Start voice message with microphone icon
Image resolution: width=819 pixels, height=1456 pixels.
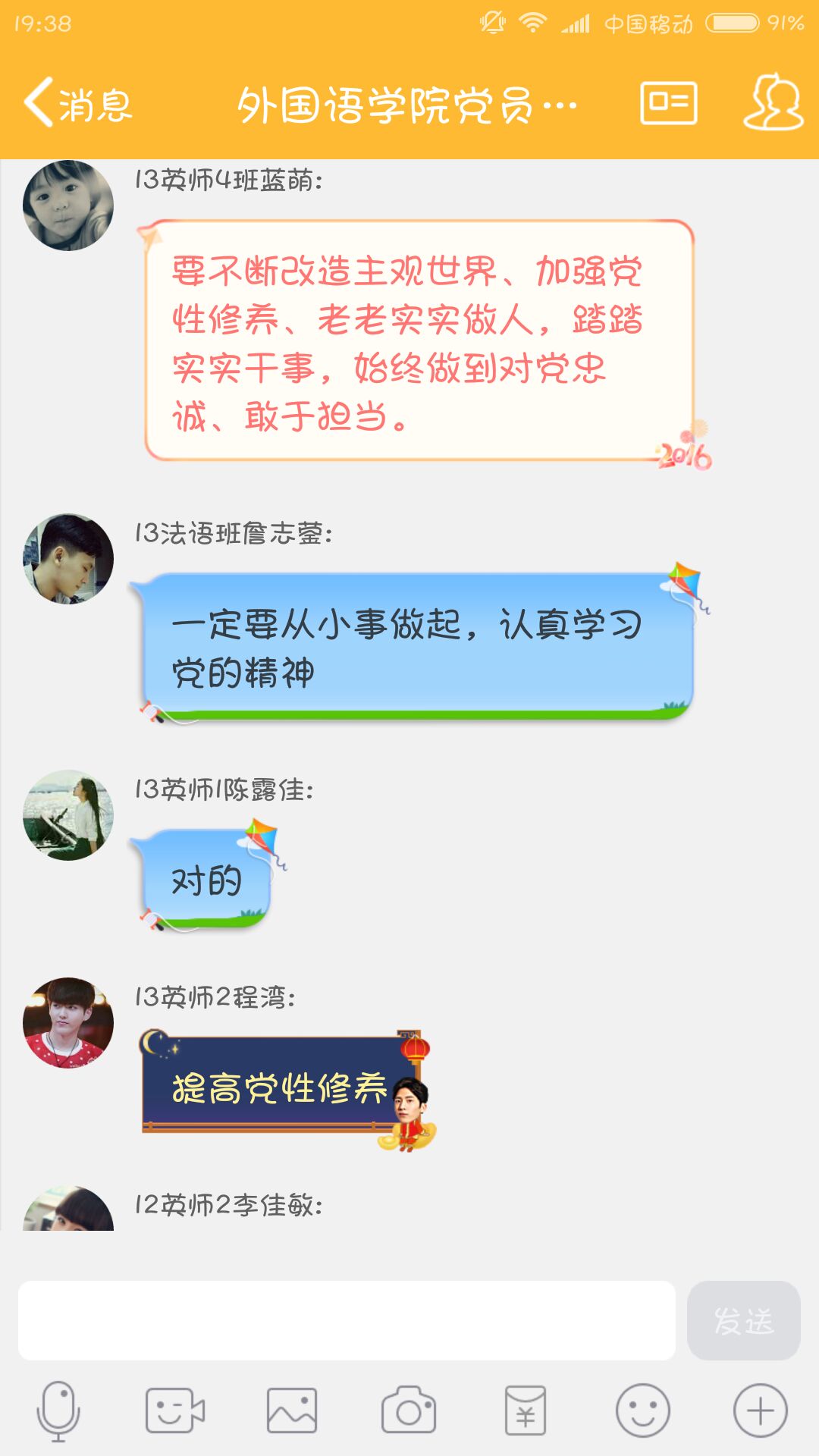point(58,1411)
